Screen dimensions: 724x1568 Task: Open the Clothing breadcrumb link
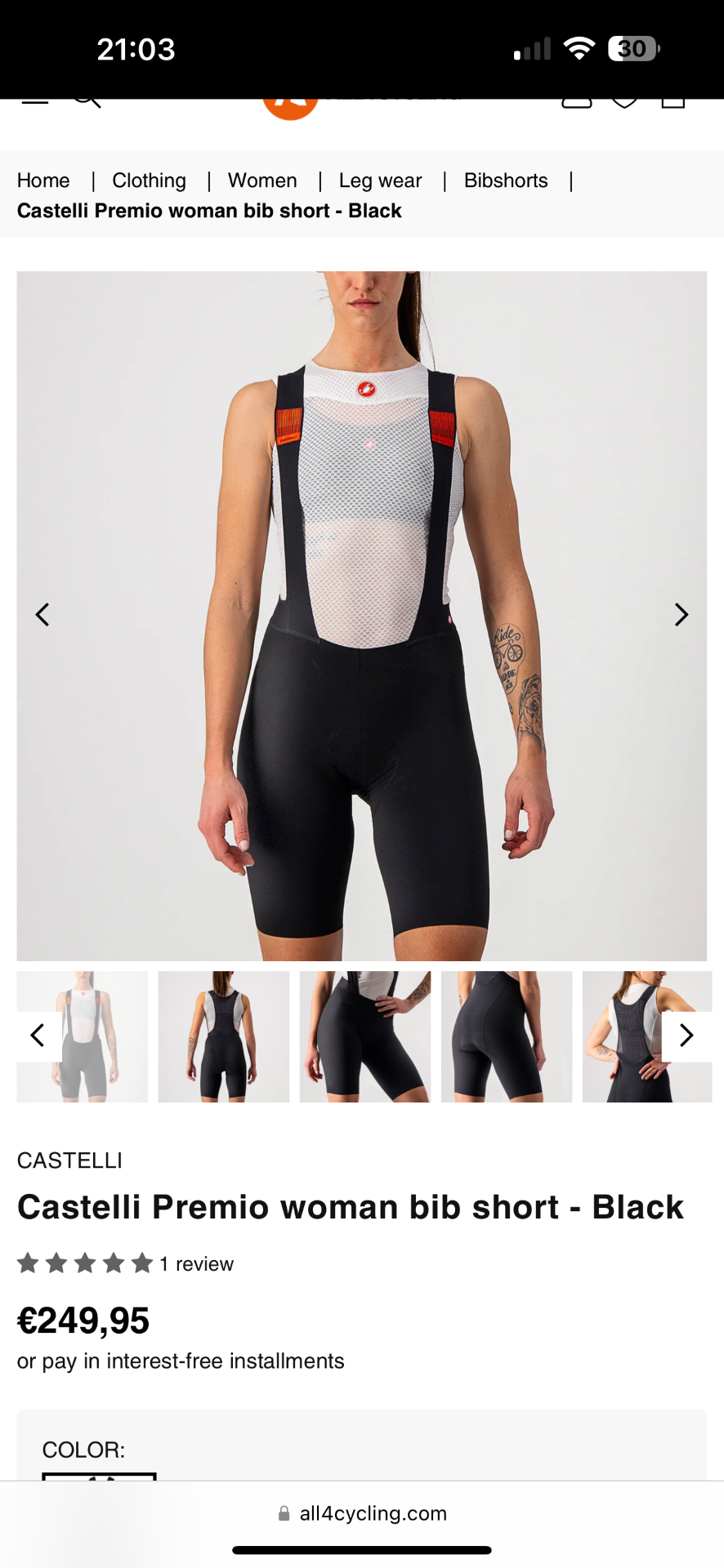(149, 180)
